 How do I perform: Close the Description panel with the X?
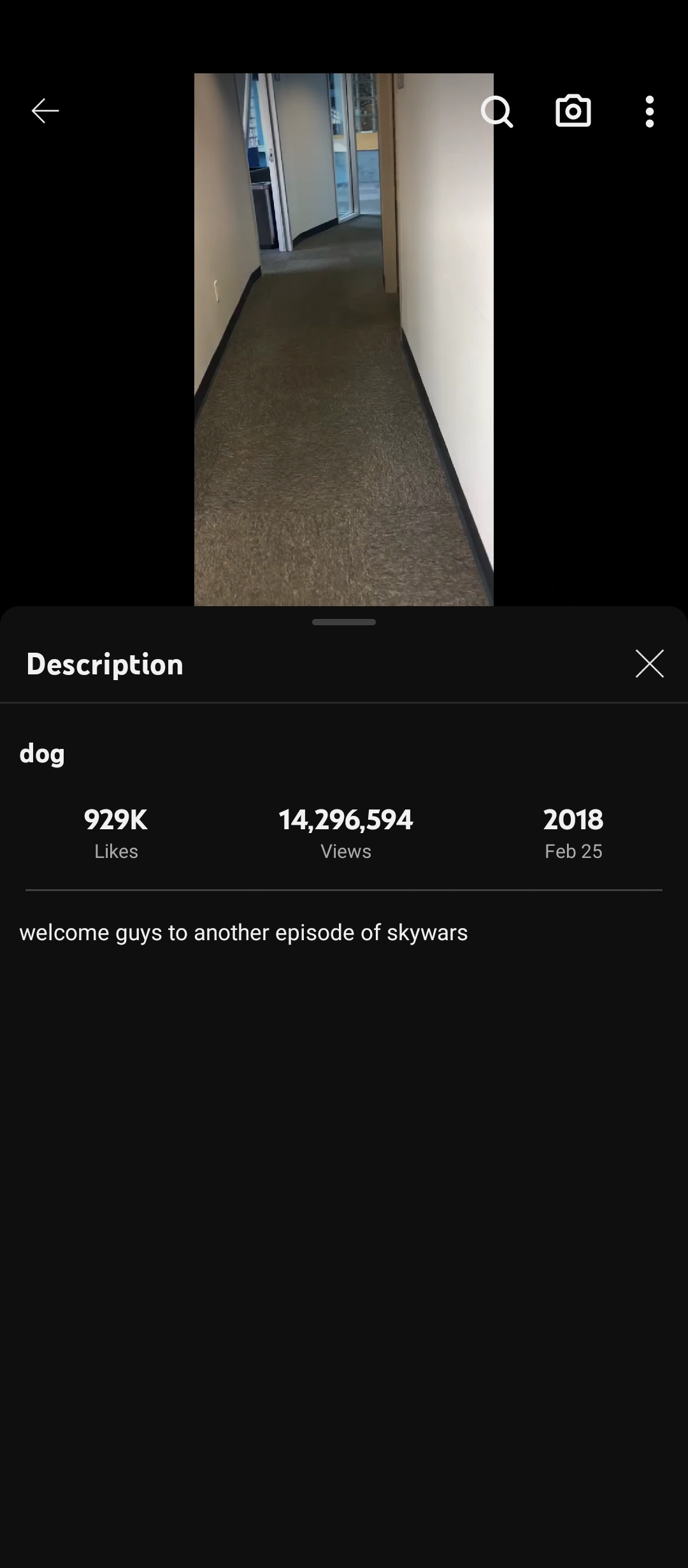649,663
